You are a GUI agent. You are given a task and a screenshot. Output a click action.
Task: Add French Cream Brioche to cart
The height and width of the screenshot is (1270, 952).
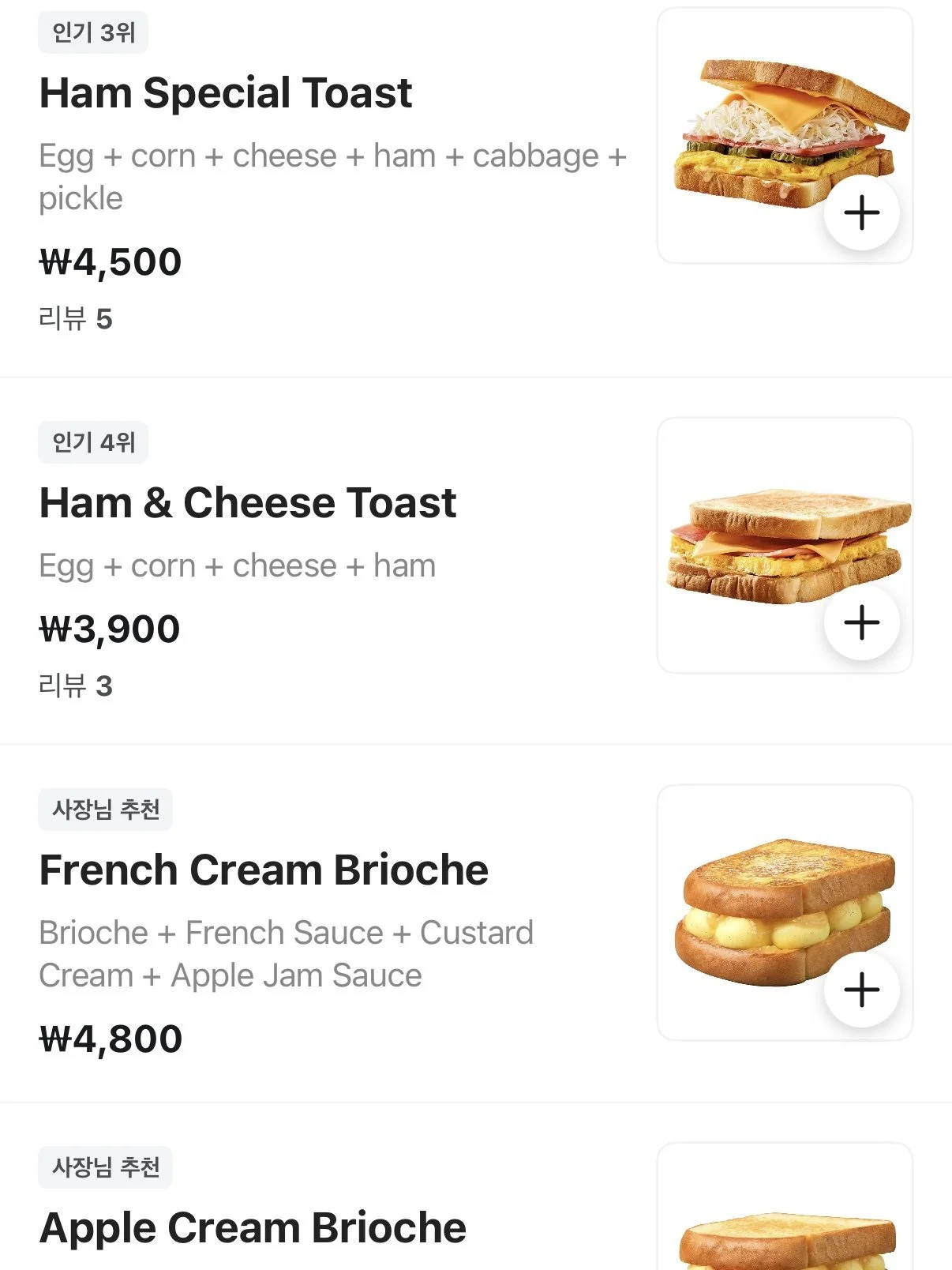[861, 990]
